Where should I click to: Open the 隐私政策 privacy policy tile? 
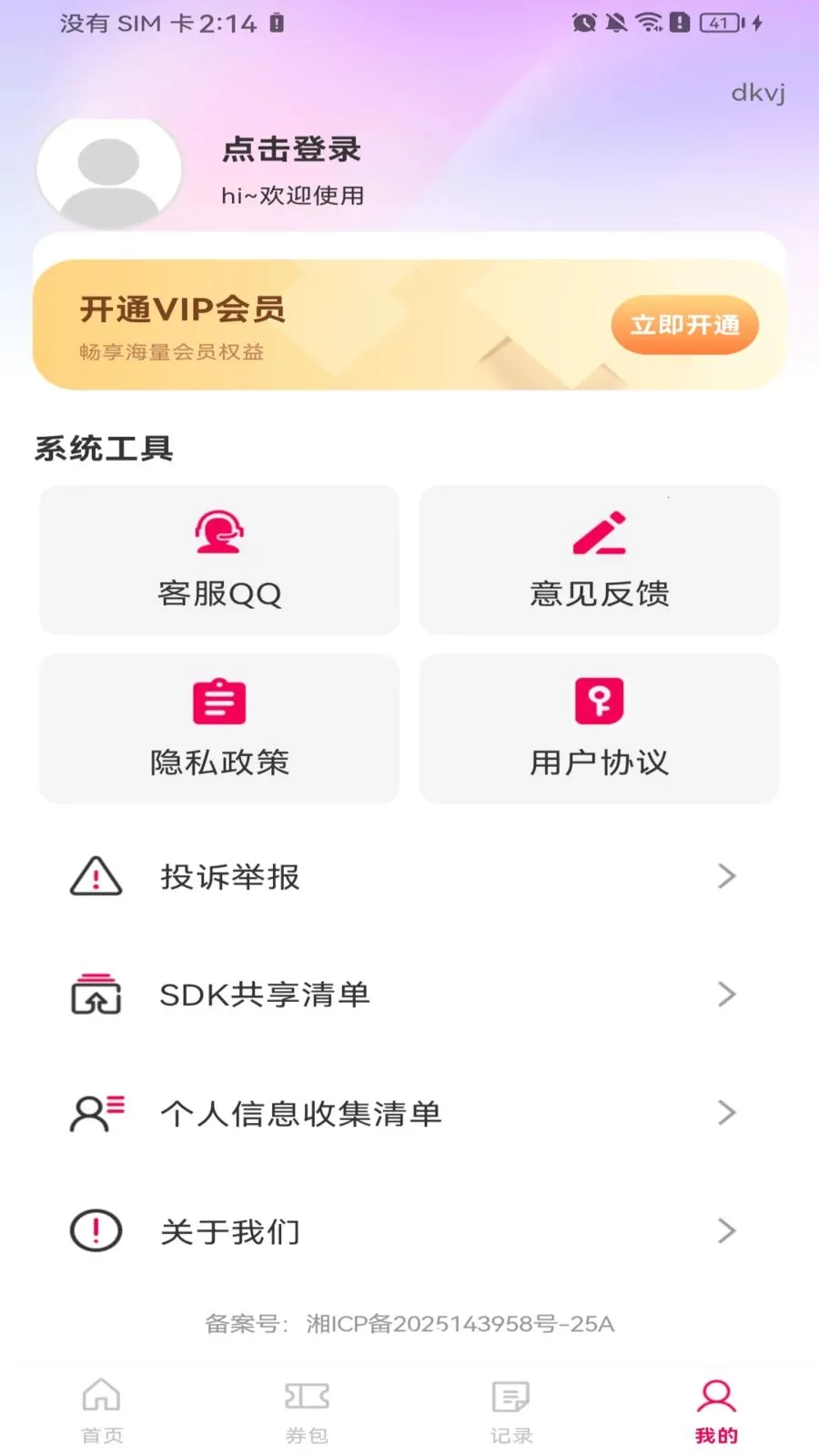[219, 728]
